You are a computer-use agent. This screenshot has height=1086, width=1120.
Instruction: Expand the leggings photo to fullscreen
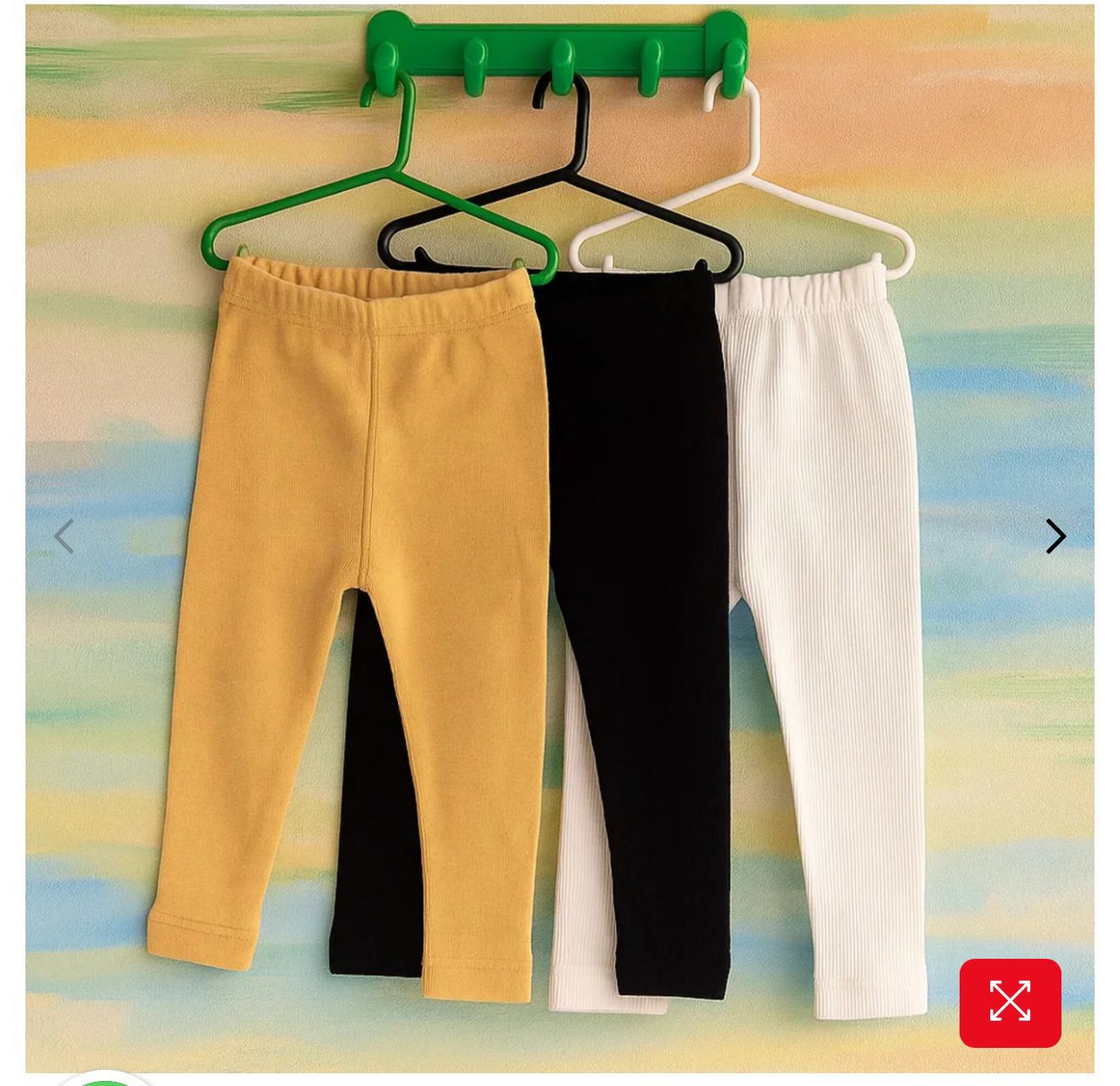click(1010, 1002)
